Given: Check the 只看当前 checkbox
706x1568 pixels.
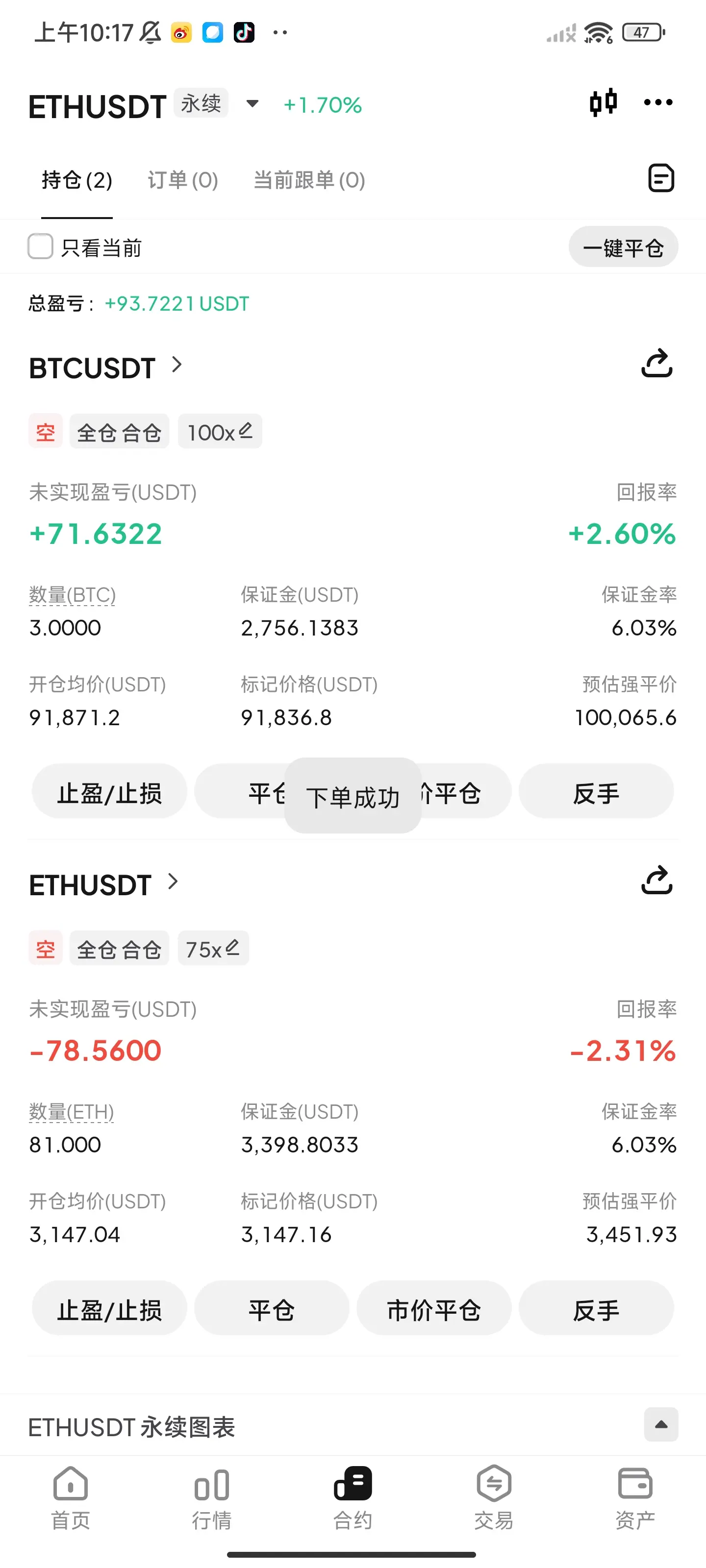Looking at the screenshot, I should 41,246.
